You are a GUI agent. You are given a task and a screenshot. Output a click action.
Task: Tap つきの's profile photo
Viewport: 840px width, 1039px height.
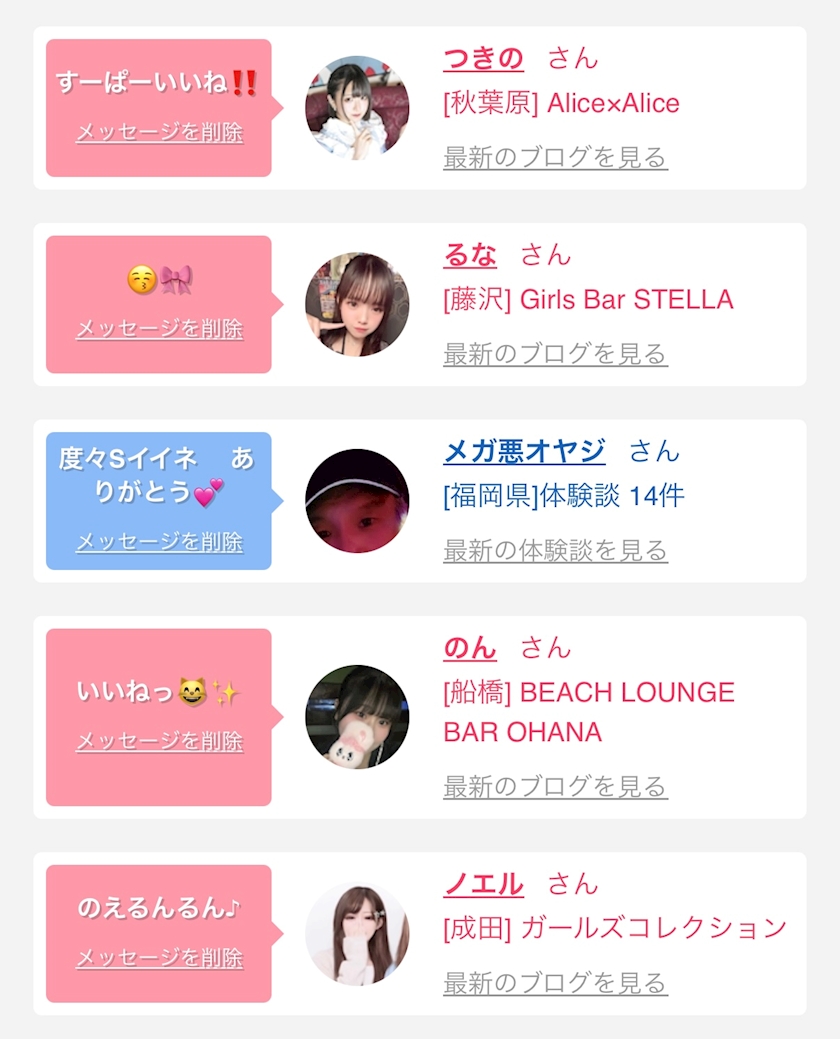[357, 108]
